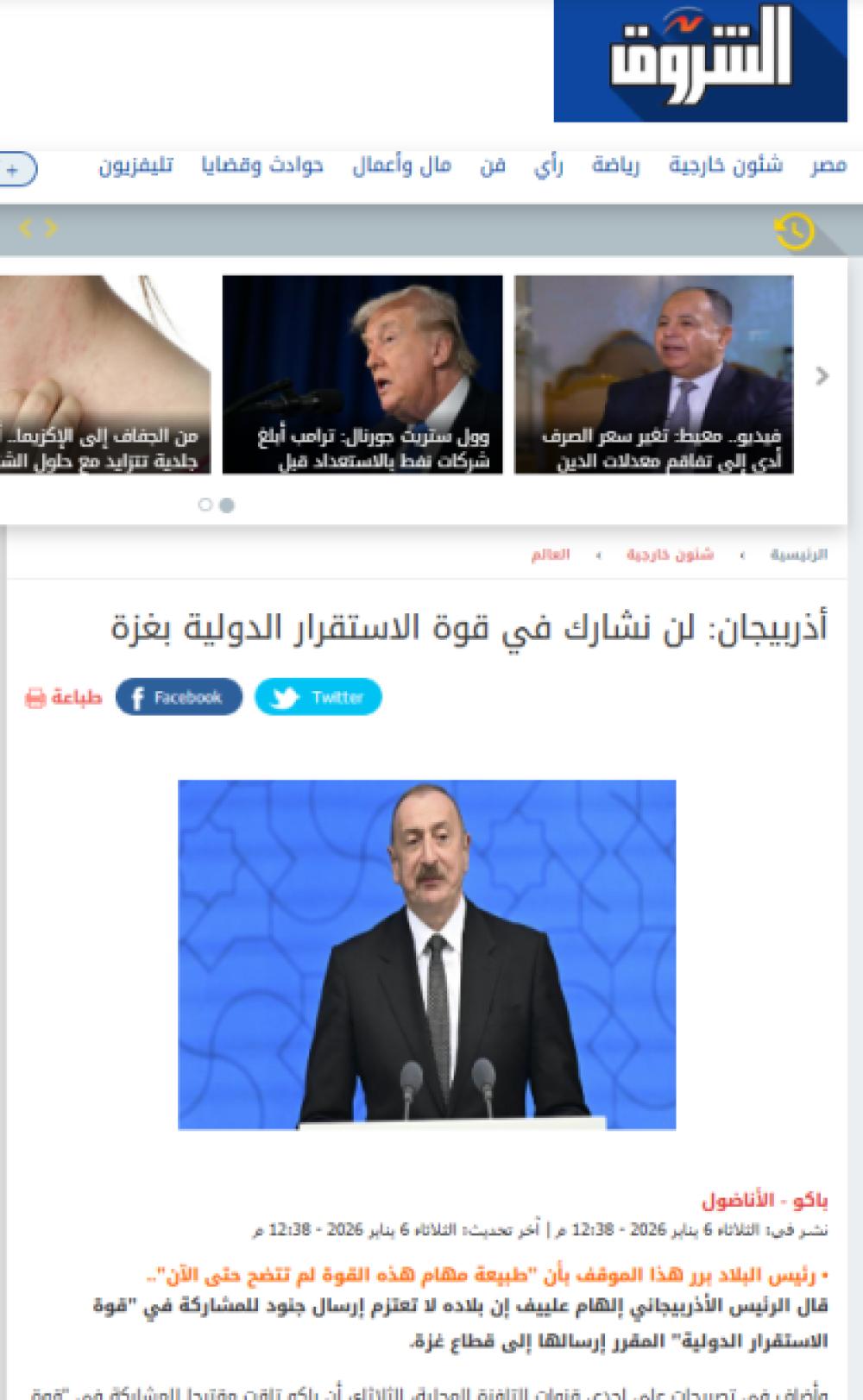Go to حوادث وقضايا section
The image size is (863, 1400).
[x=262, y=166]
